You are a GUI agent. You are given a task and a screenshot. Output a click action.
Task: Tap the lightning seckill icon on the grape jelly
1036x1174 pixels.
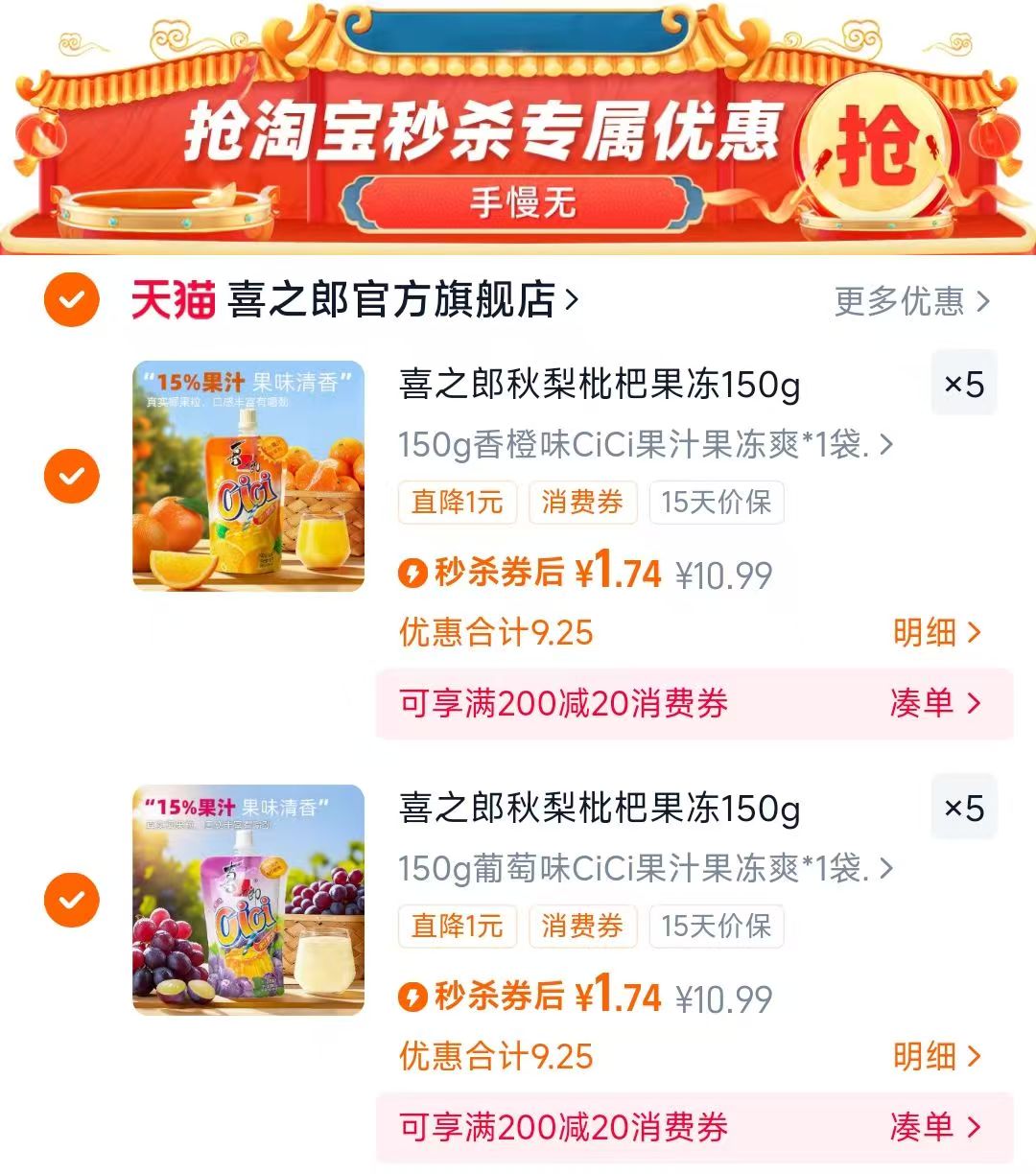412,998
